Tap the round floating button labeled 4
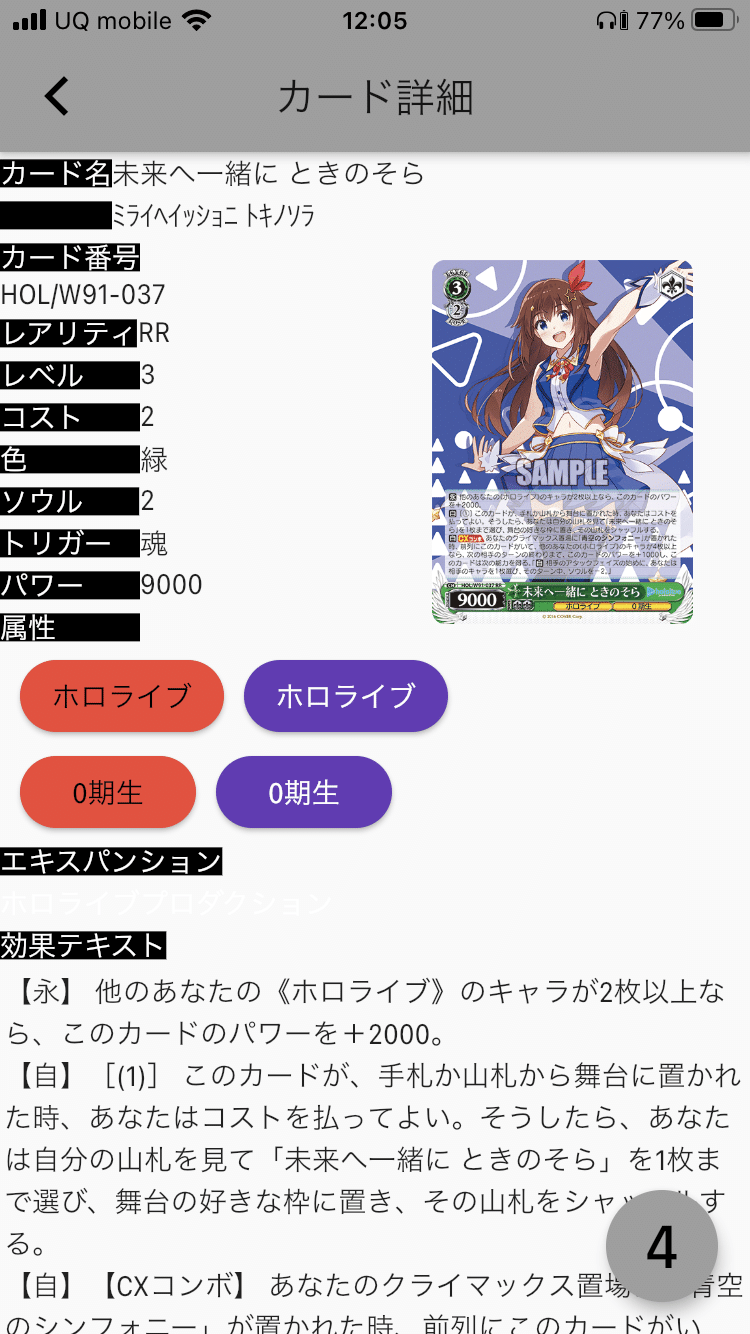This screenshot has width=750, height=1334. (x=661, y=1246)
